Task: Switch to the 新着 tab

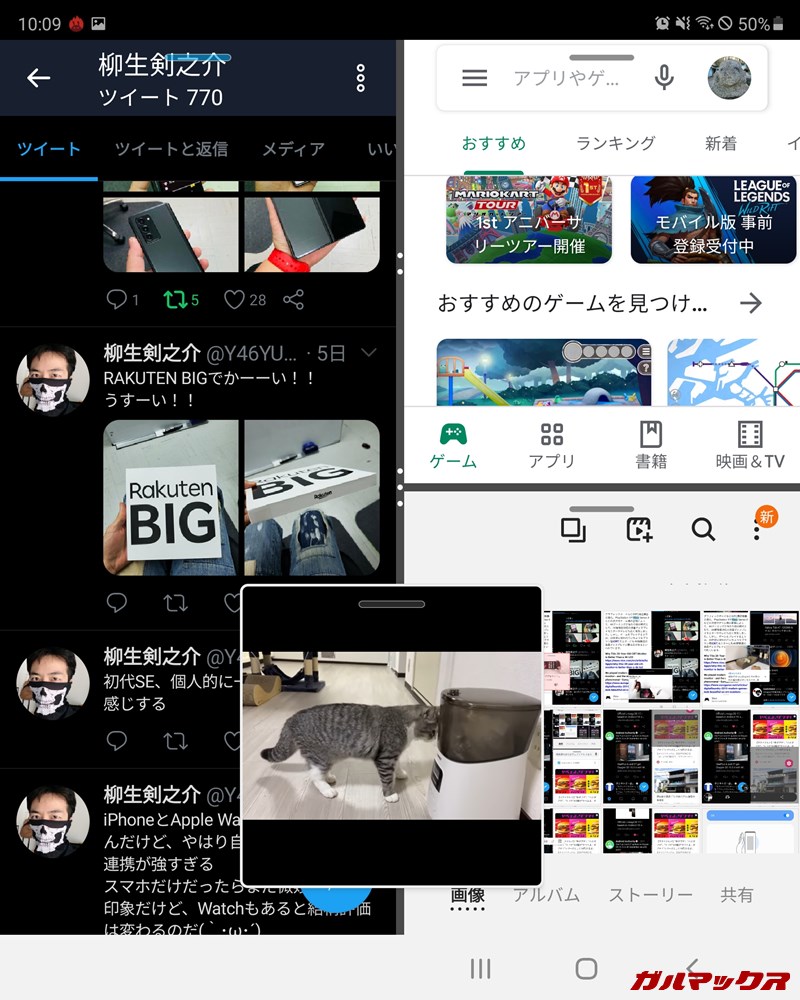Action: tap(721, 143)
